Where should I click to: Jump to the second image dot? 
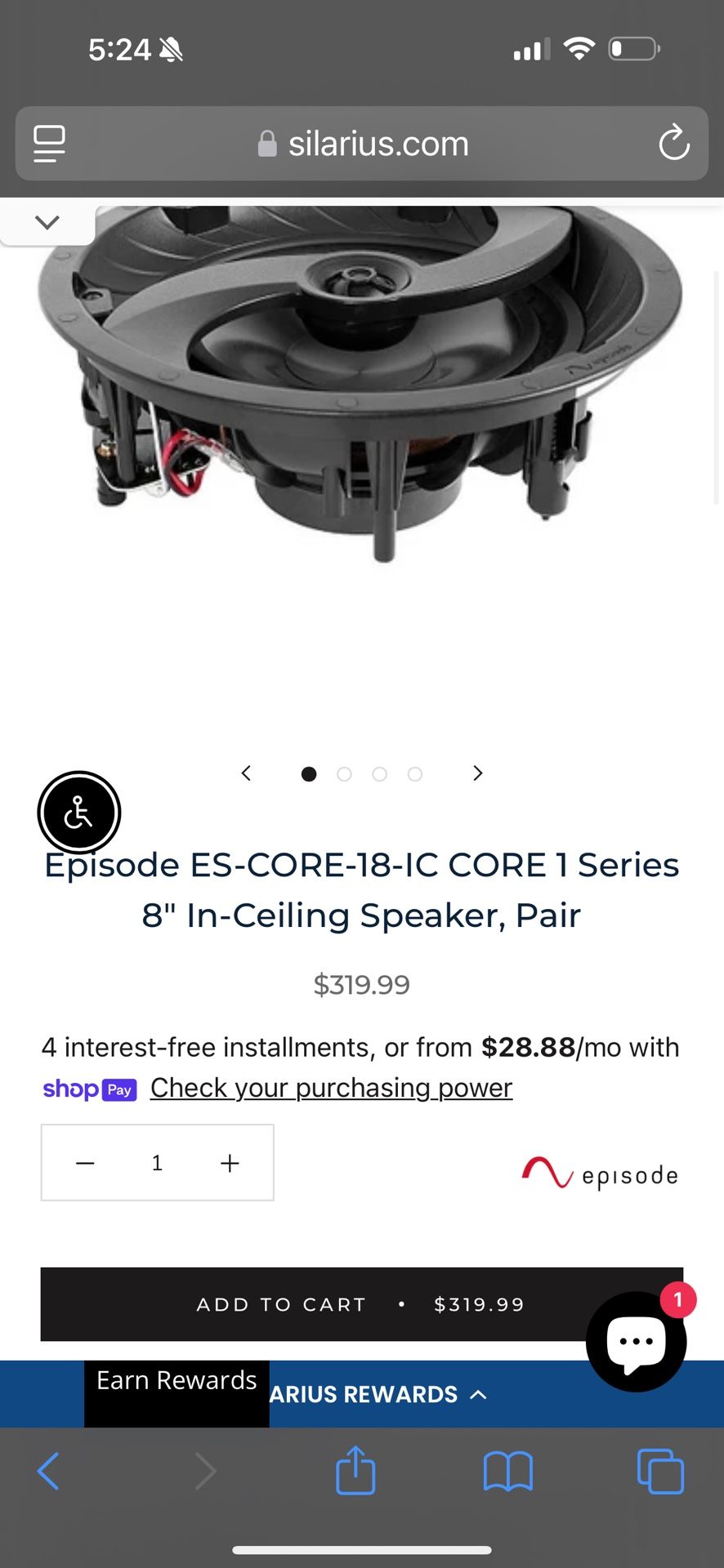click(x=344, y=774)
